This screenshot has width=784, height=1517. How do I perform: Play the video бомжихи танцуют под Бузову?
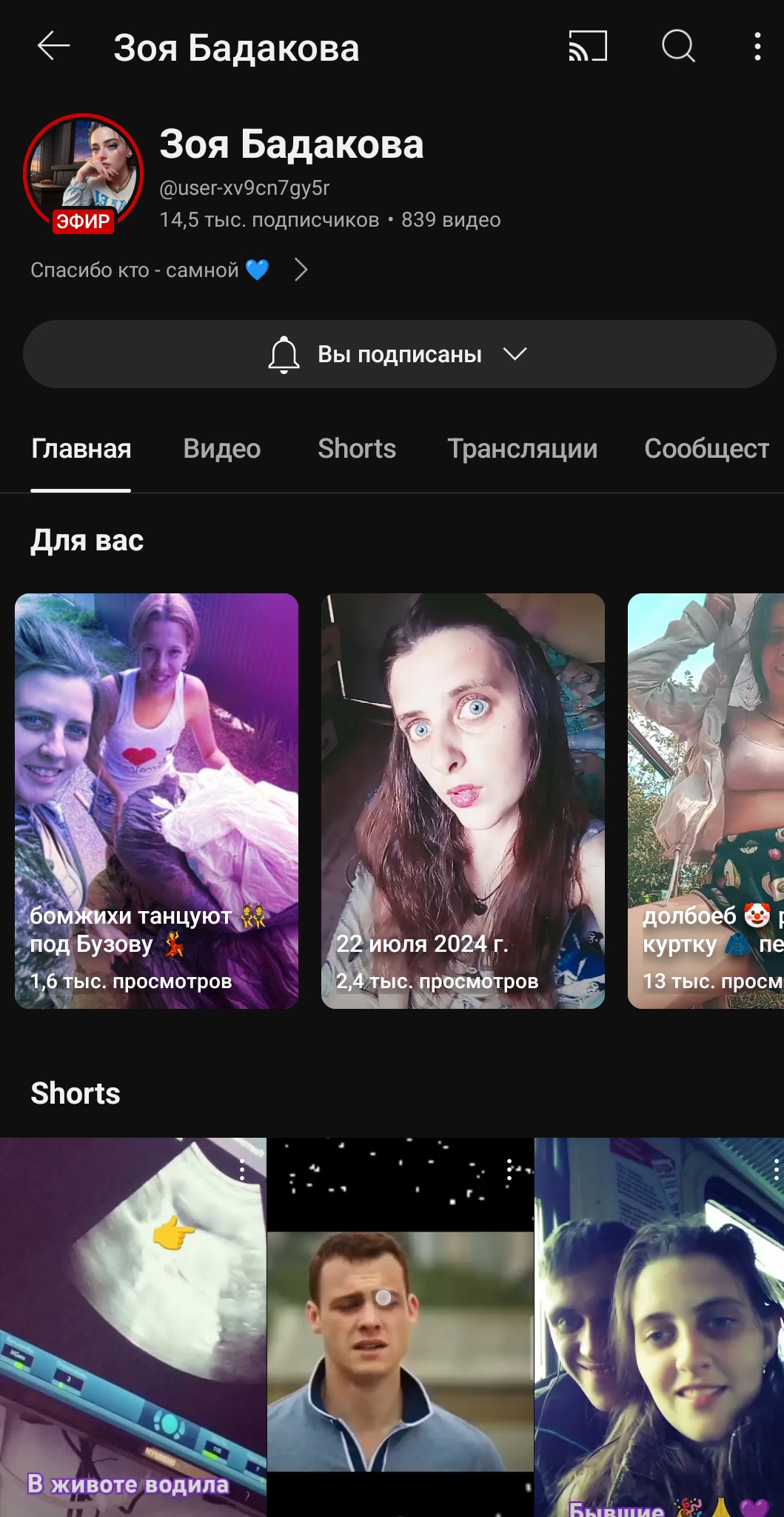pyautogui.click(x=156, y=801)
